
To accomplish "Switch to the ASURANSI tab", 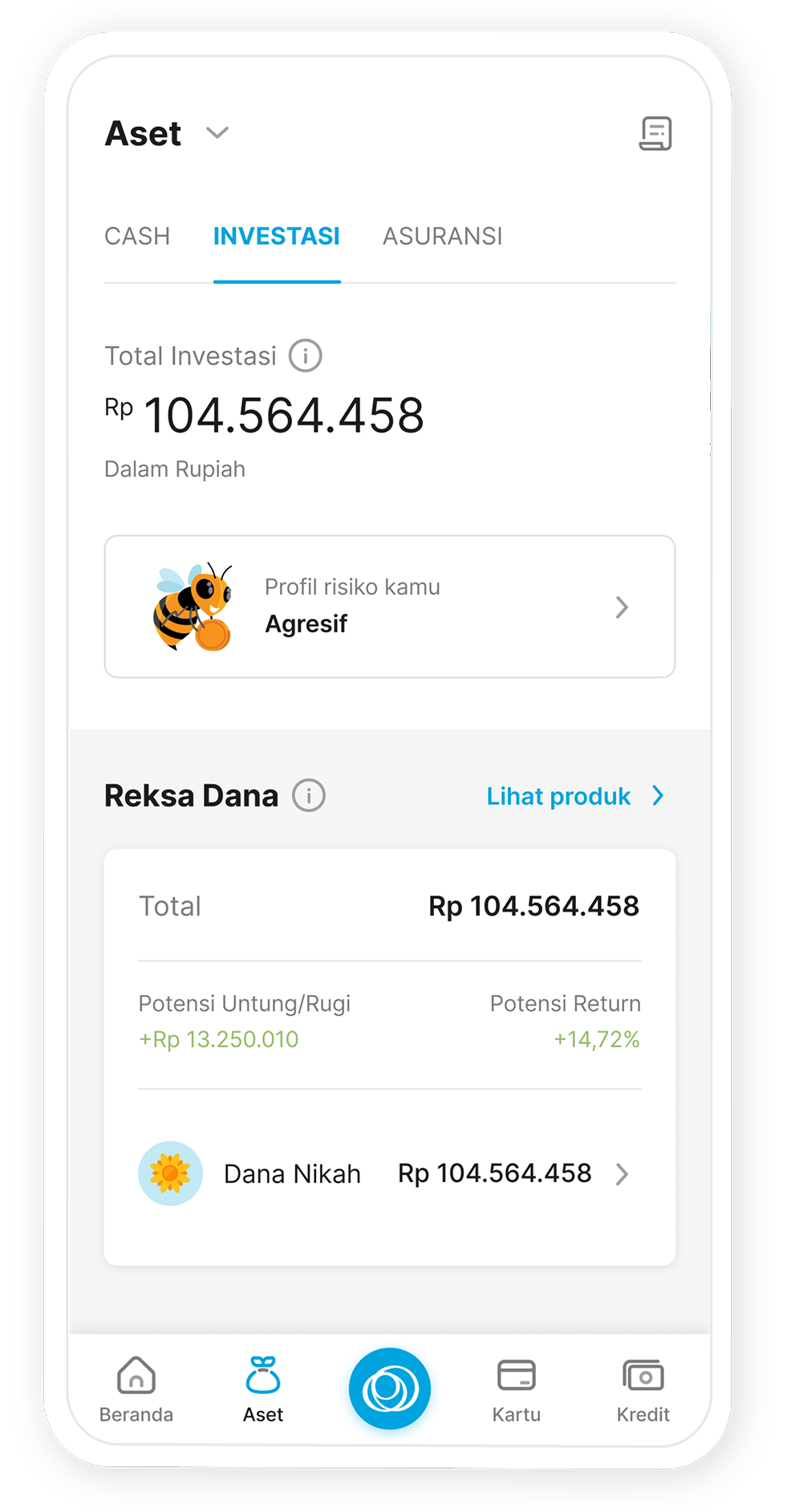I will 442,237.
